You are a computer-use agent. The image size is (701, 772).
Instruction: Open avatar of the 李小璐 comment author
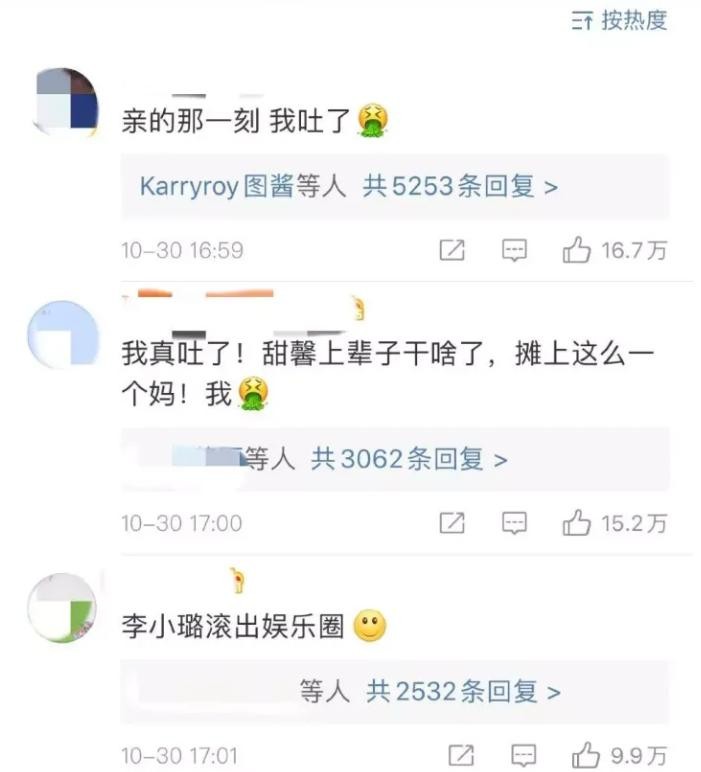(x=61, y=606)
